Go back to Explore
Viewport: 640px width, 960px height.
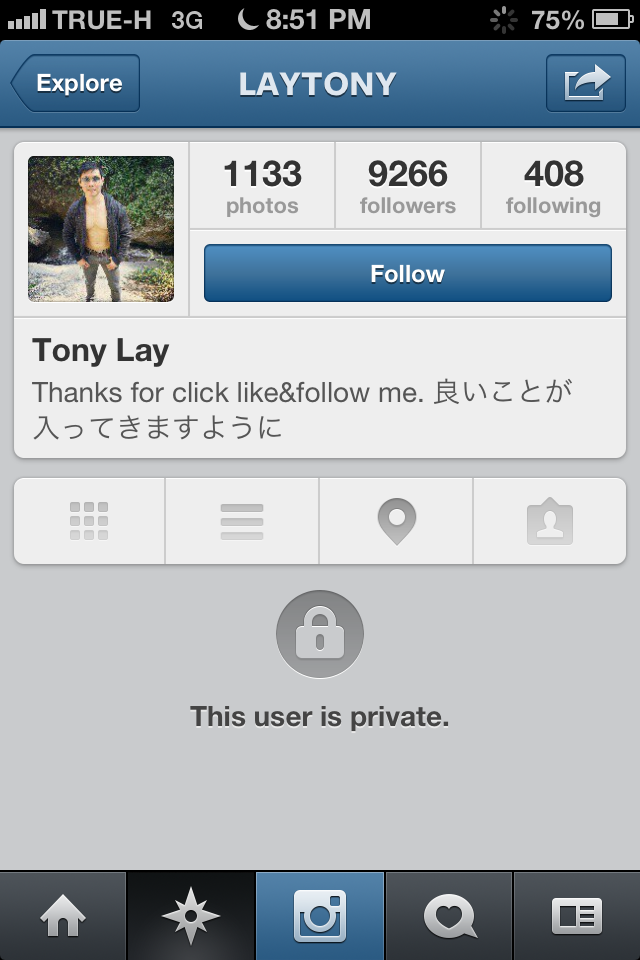click(x=76, y=84)
